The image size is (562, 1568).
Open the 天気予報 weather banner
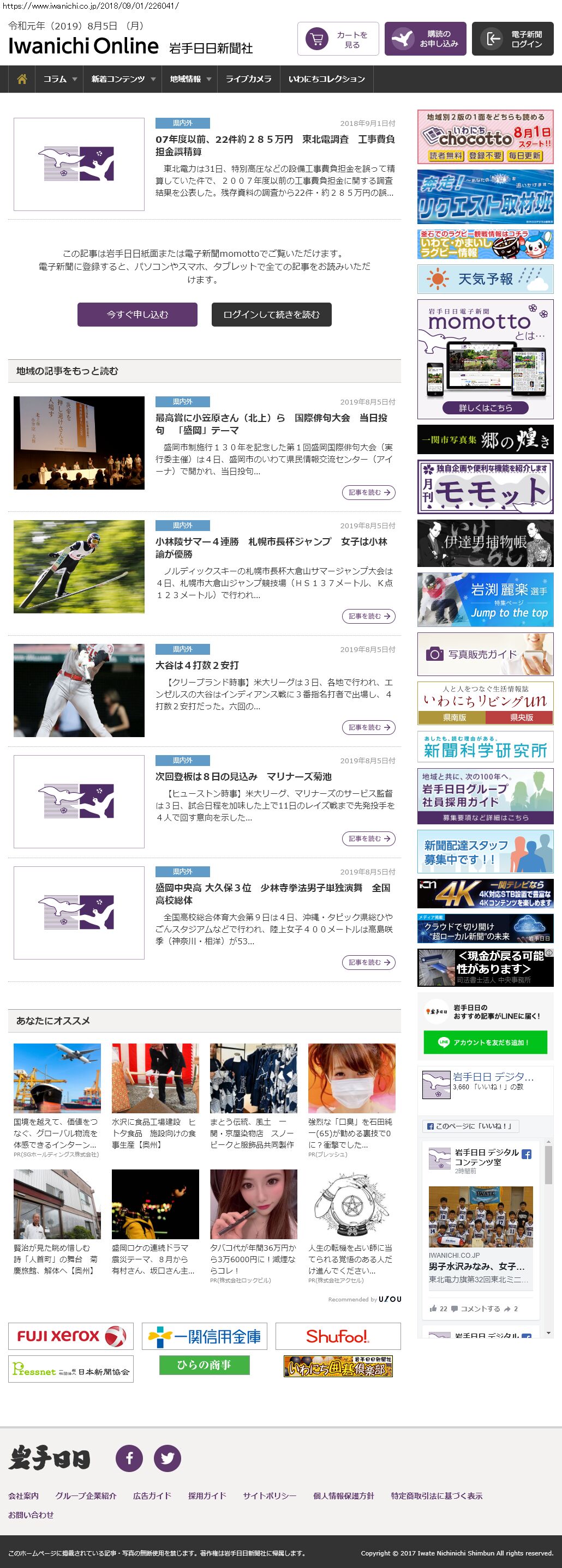485,279
